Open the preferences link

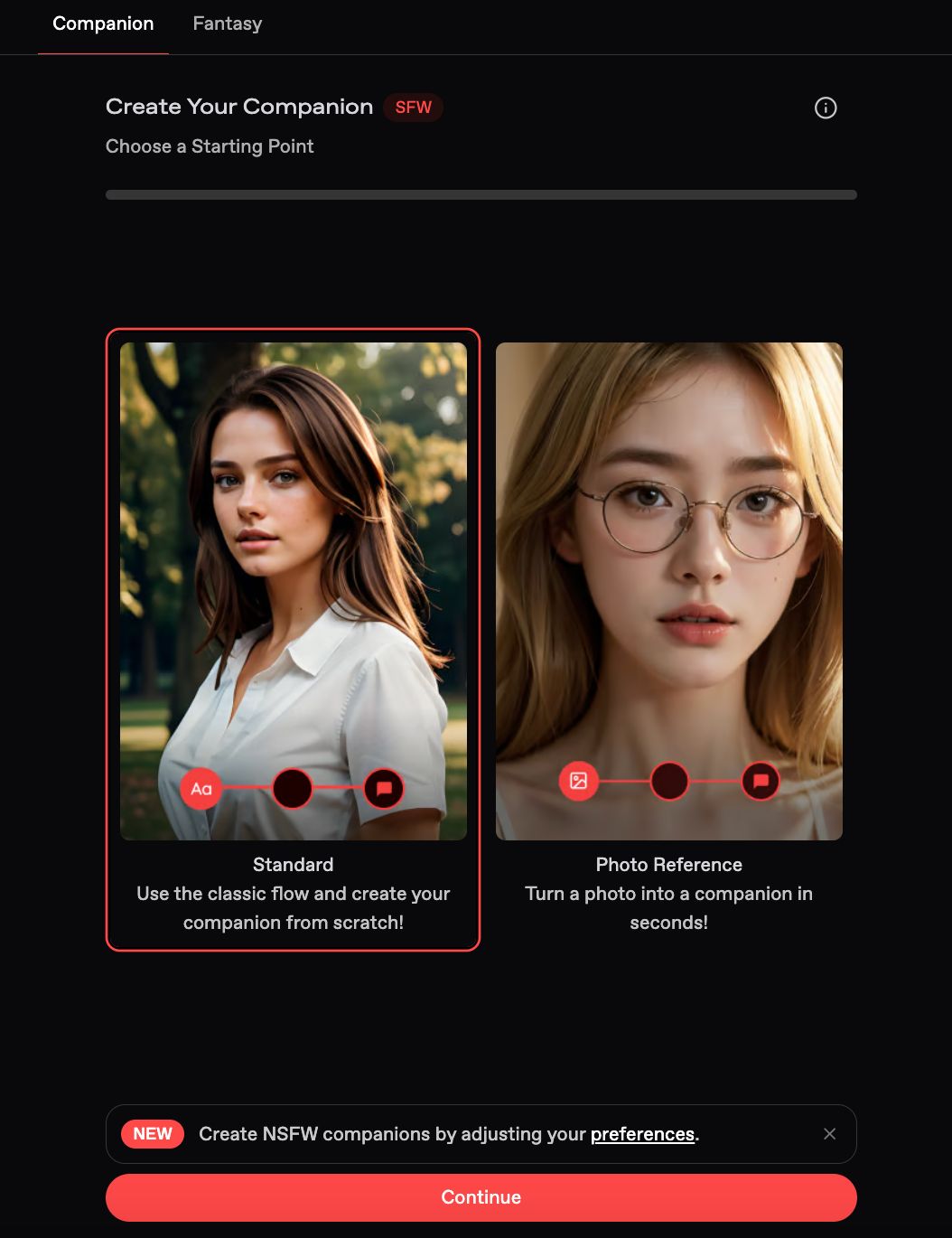[642, 1134]
